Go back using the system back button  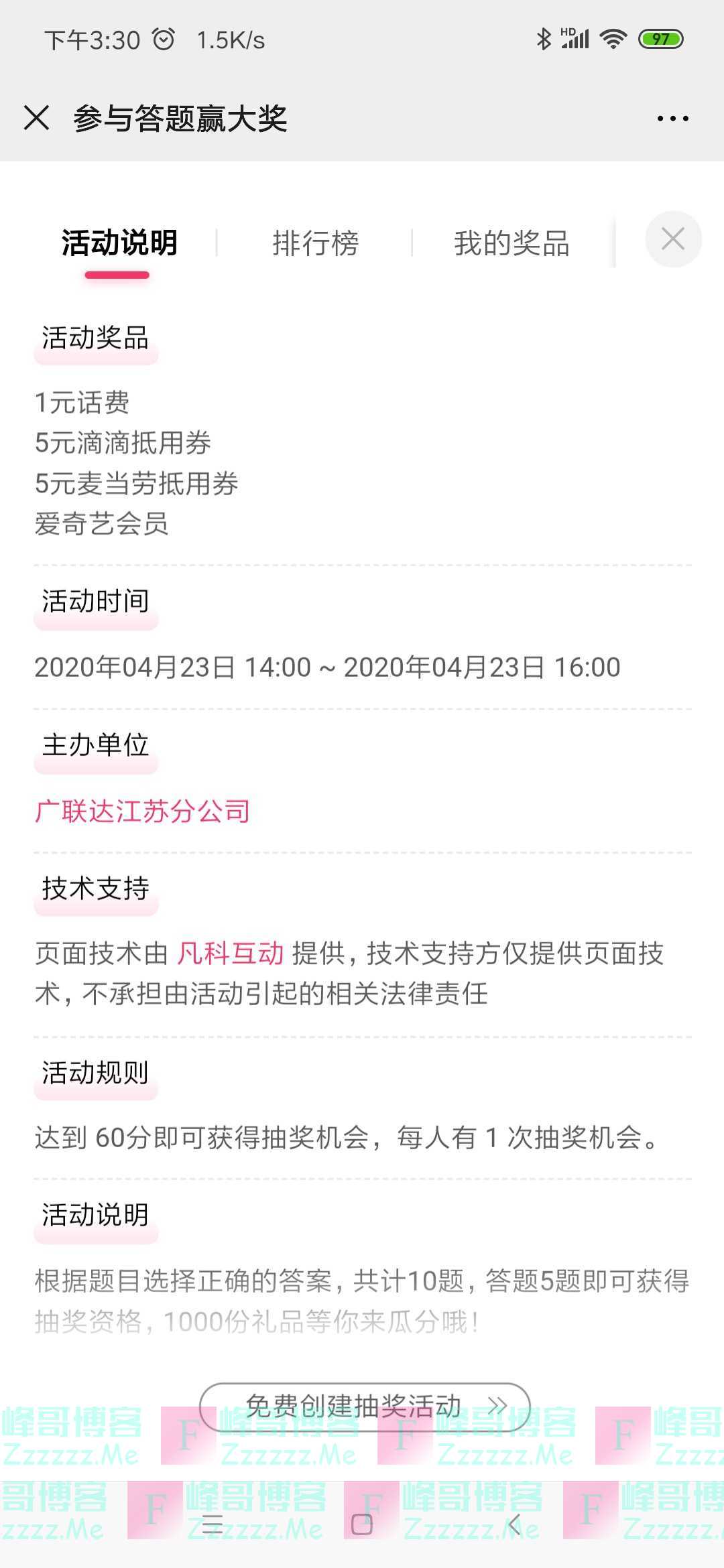[514, 1524]
